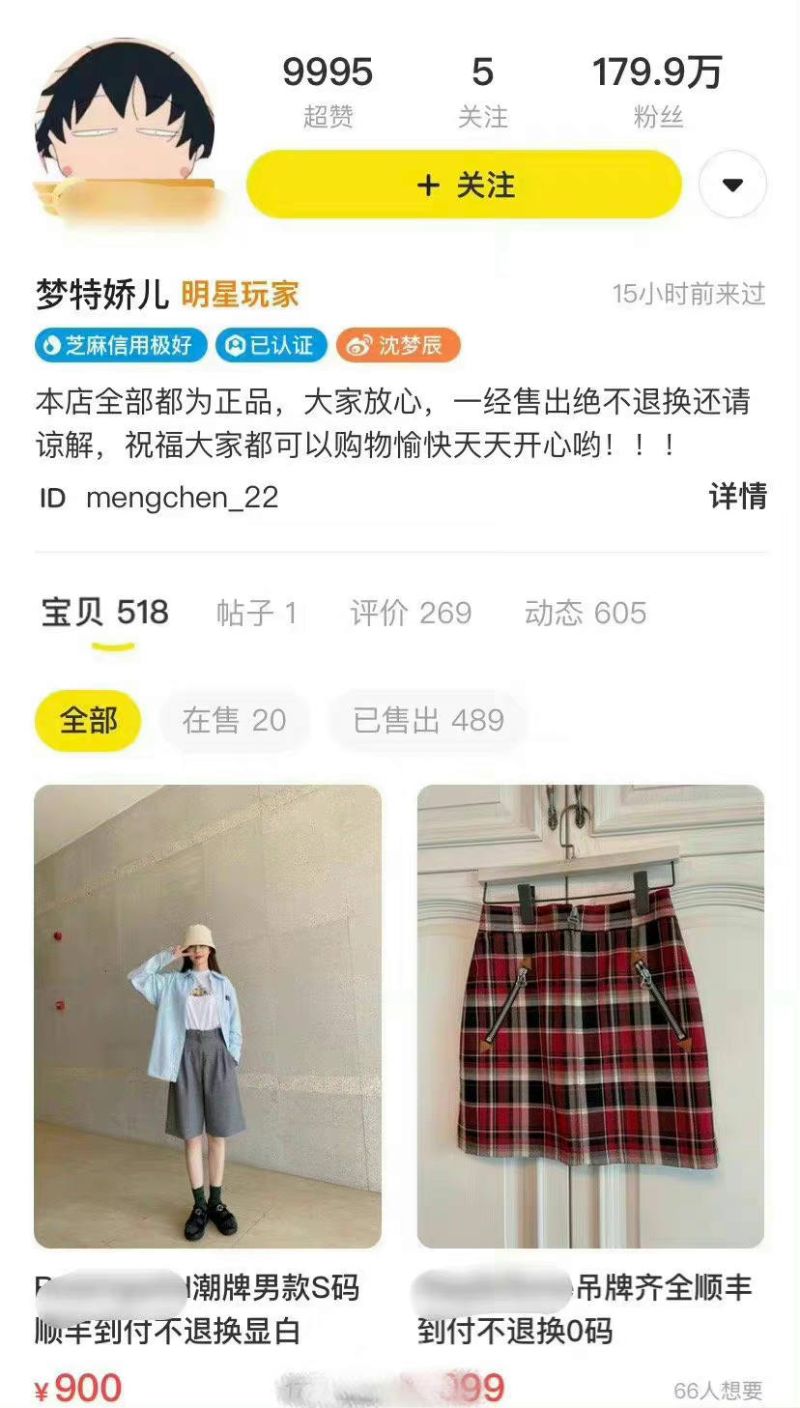Show 全部 listings

88,720
